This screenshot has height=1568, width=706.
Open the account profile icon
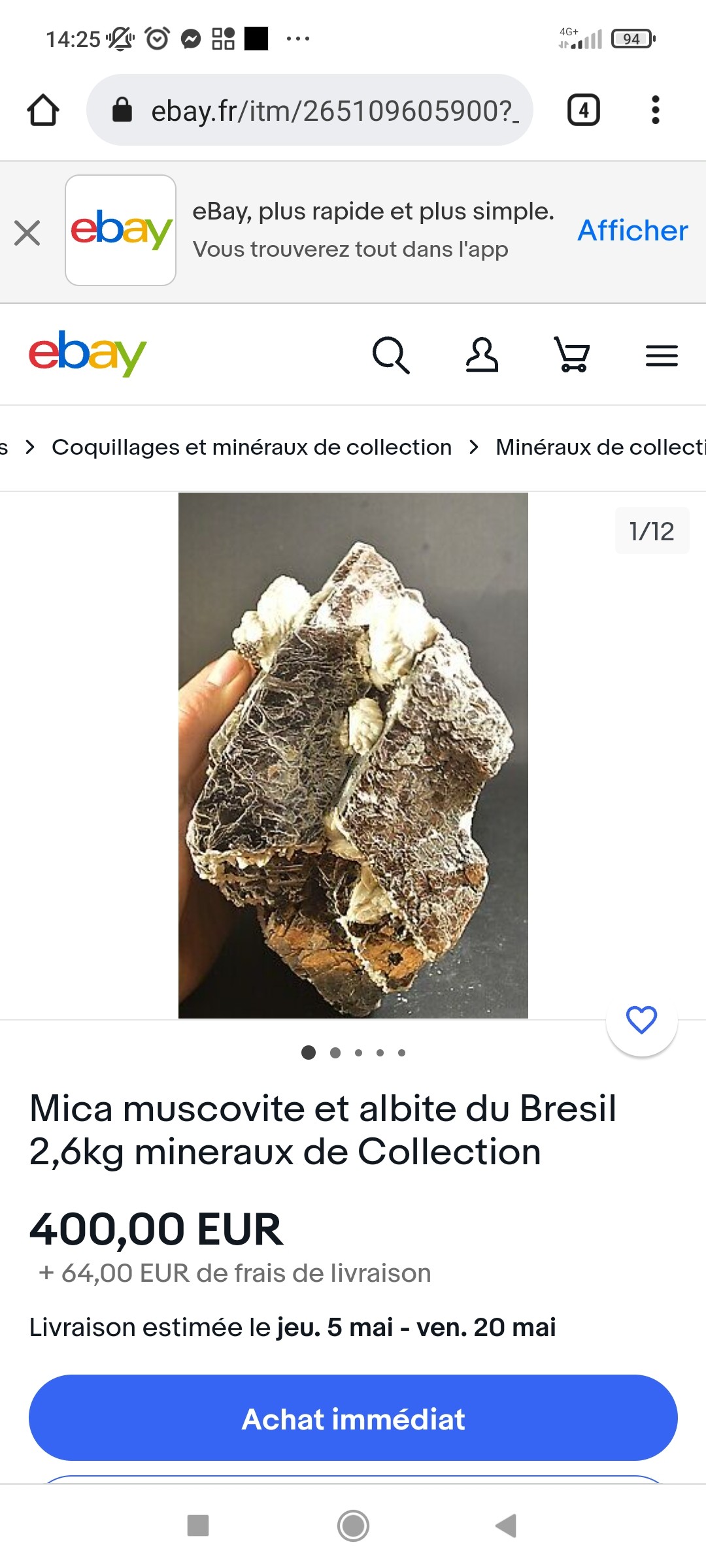(482, 355)
